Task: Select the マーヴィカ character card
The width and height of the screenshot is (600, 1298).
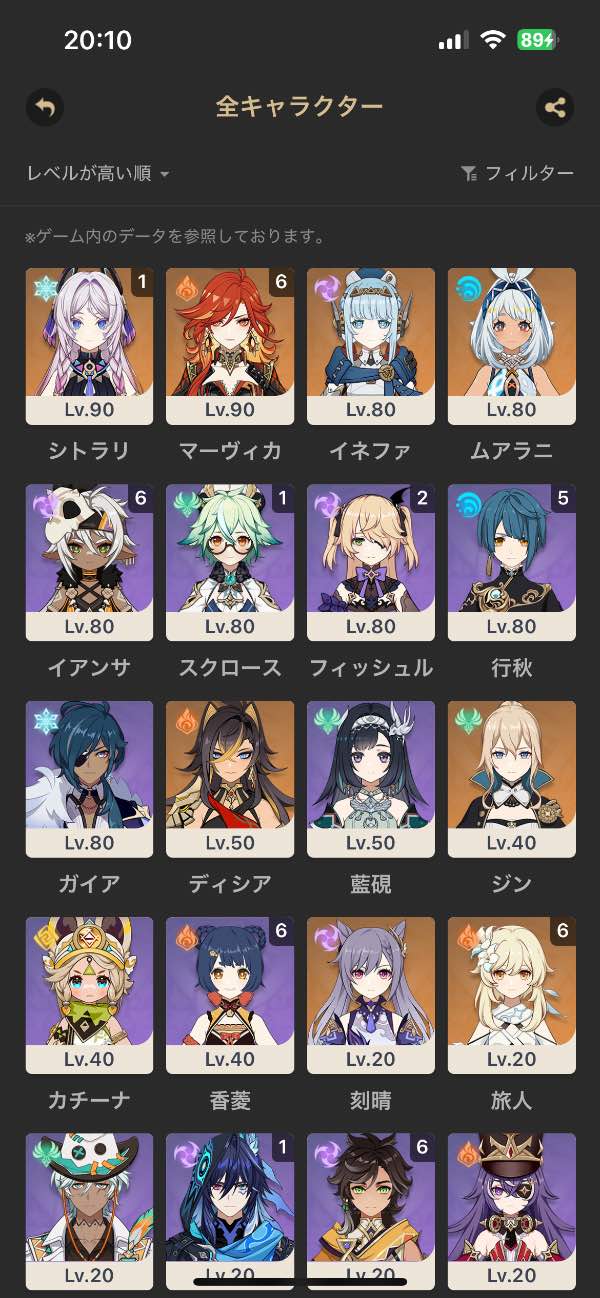Action: coord(230,346)
